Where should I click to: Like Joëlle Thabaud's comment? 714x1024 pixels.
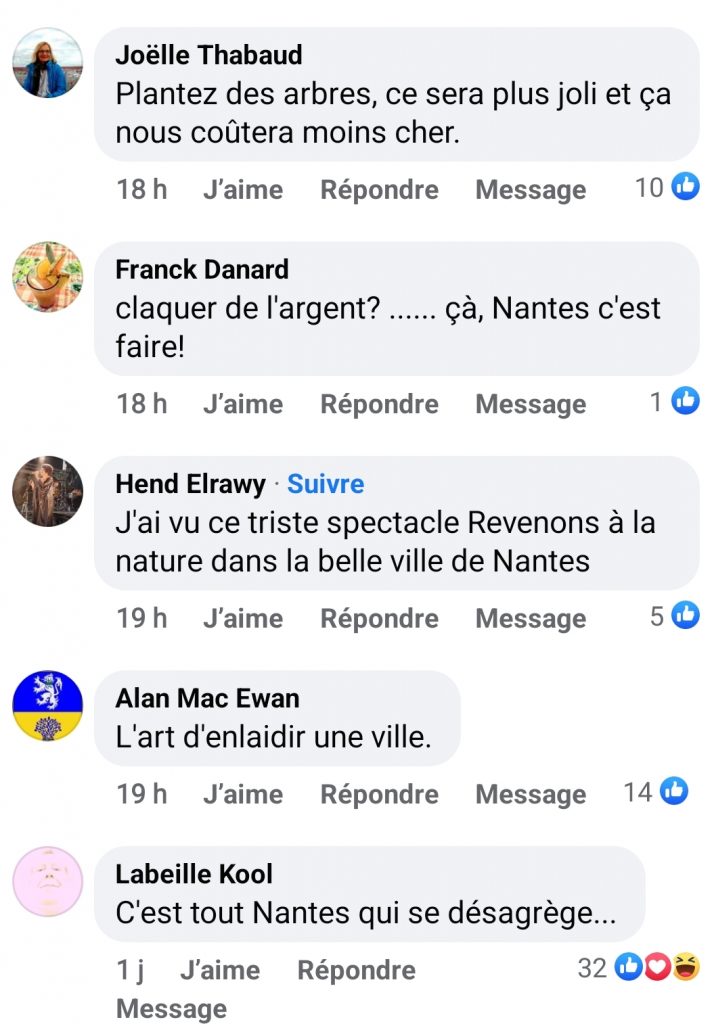click(242, 189)
